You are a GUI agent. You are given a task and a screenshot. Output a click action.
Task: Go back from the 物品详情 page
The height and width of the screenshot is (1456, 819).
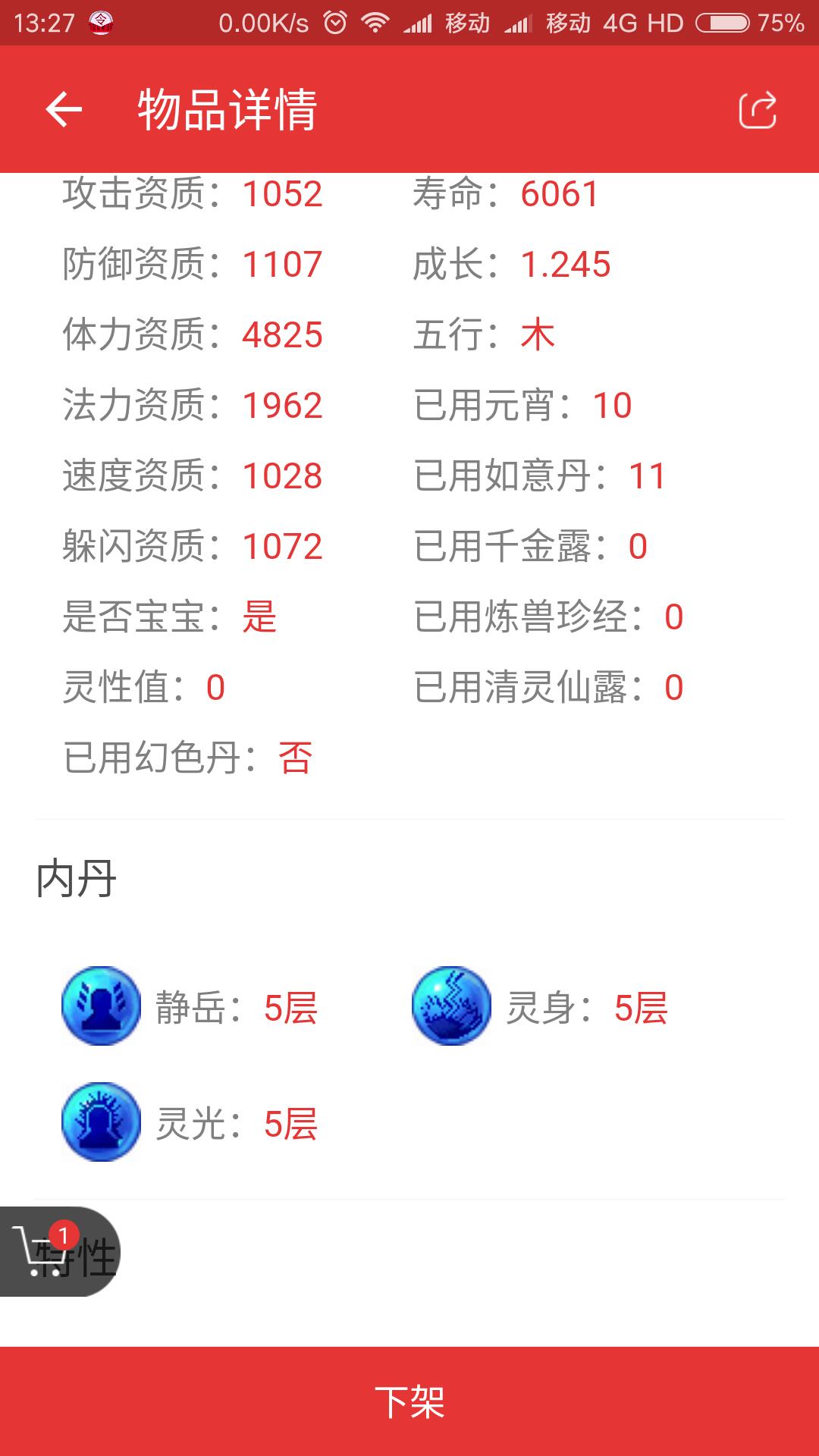pyautogui.click(x=64, y=109)
